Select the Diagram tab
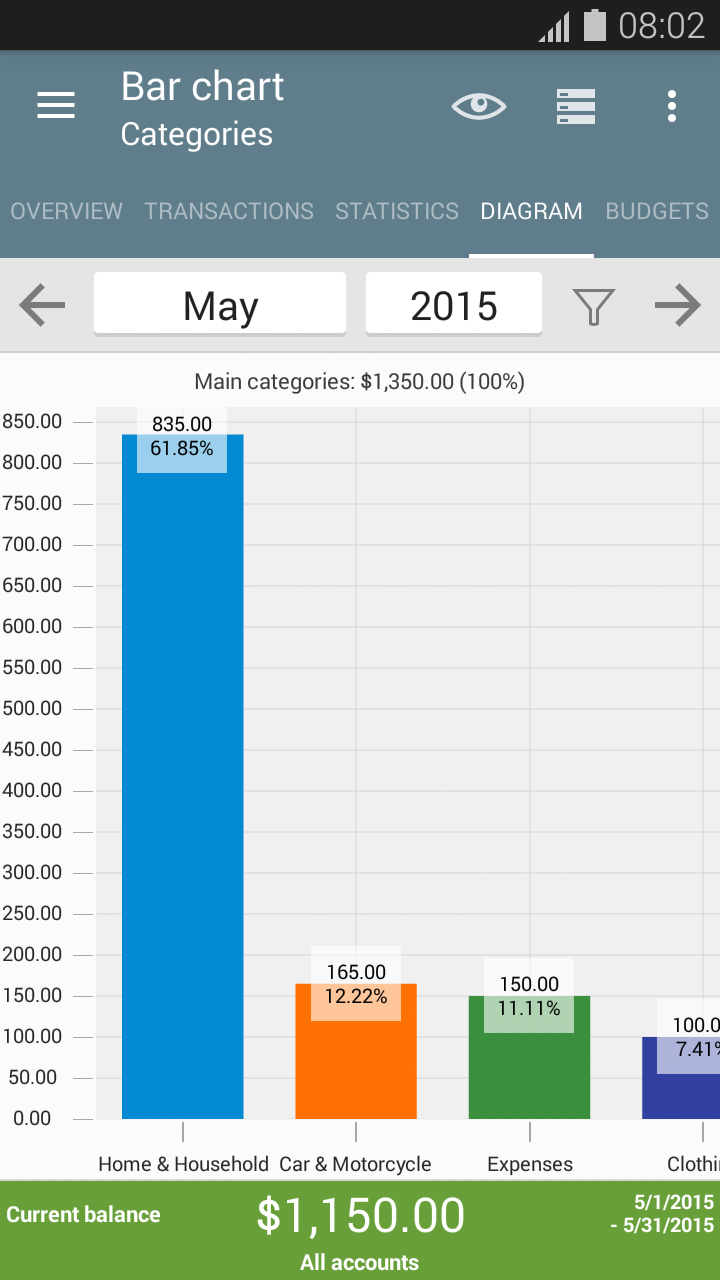720x1280 pixels. coord(531,211)
